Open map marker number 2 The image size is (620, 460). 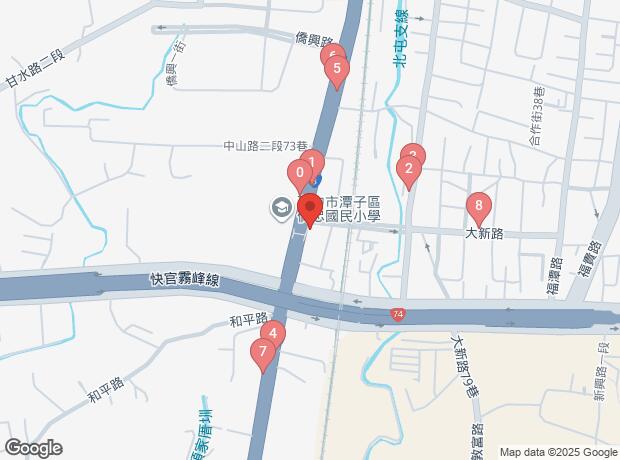[407, 169]
